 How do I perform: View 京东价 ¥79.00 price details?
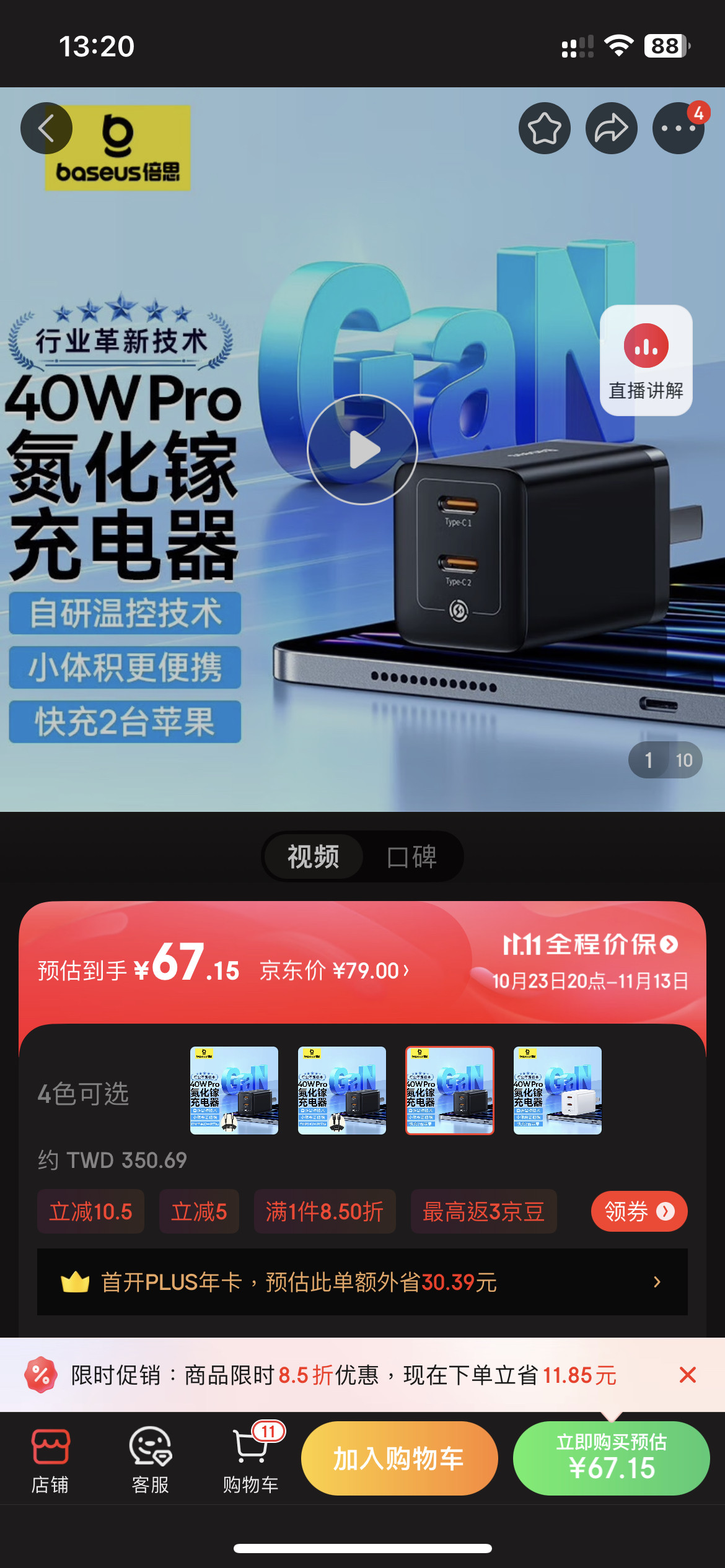click(335, 970)
